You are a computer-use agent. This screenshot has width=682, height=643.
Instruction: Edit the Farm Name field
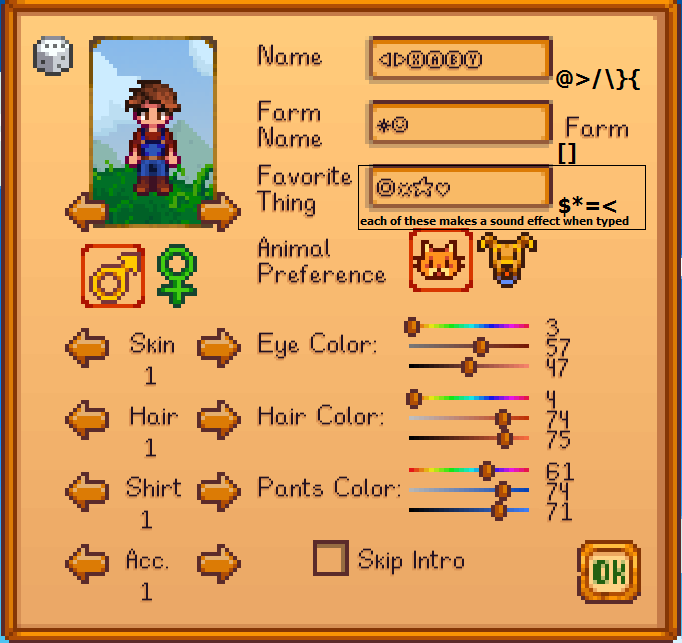click(x=459, y=124)
